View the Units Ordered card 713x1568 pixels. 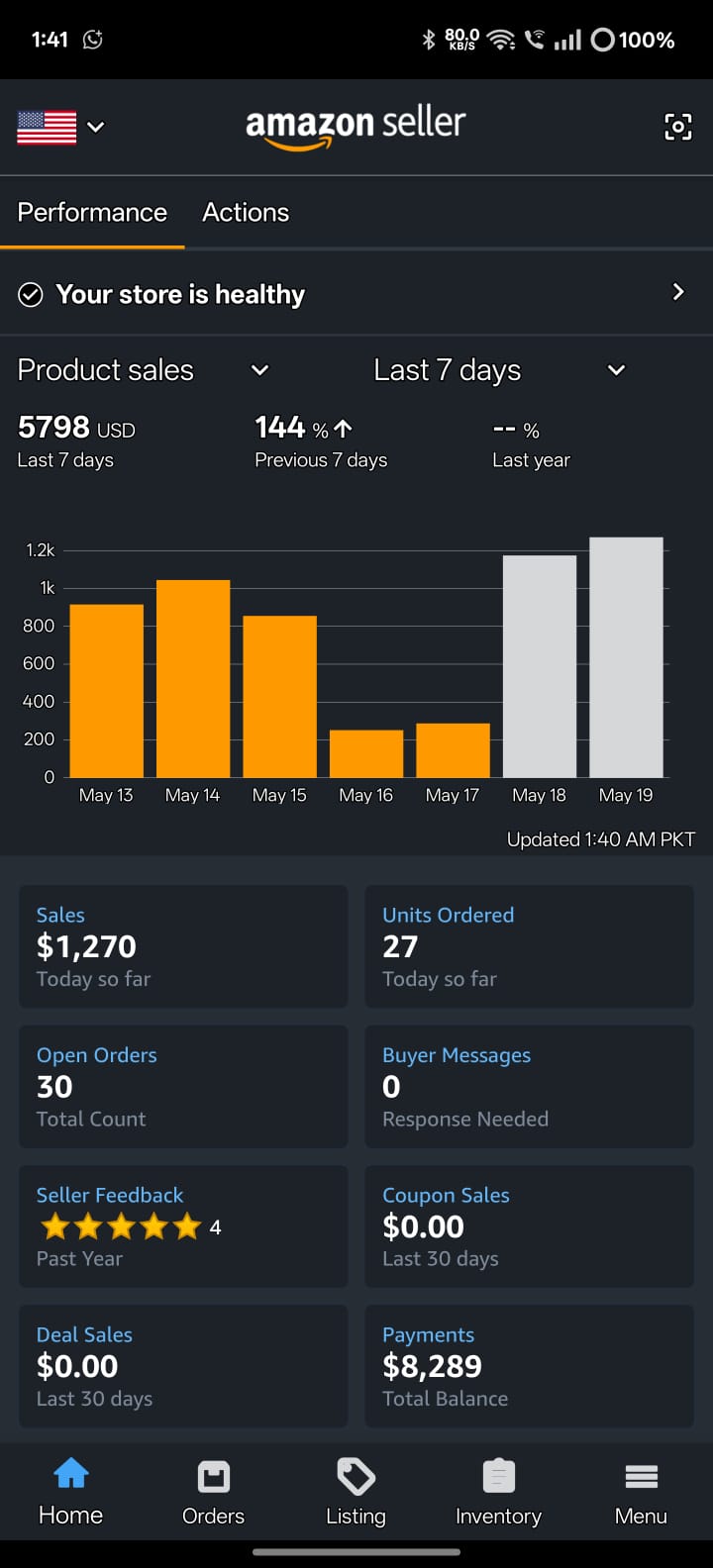(529, 946)
